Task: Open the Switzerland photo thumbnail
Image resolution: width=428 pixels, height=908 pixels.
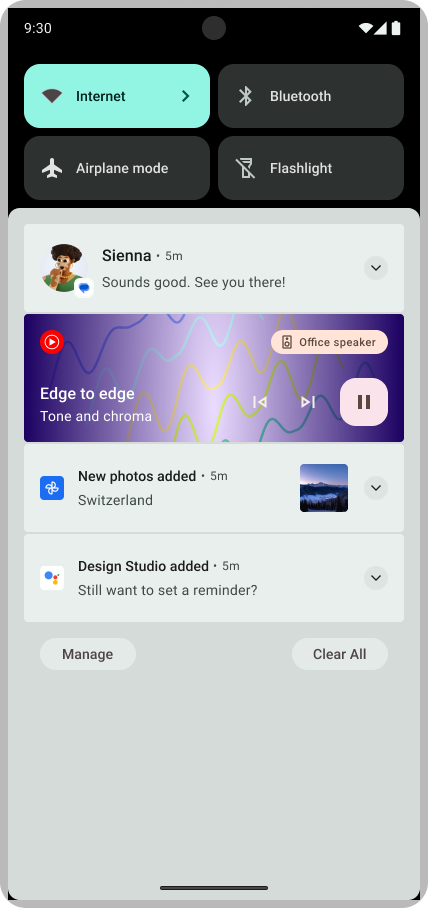Action: click(324, 488)
